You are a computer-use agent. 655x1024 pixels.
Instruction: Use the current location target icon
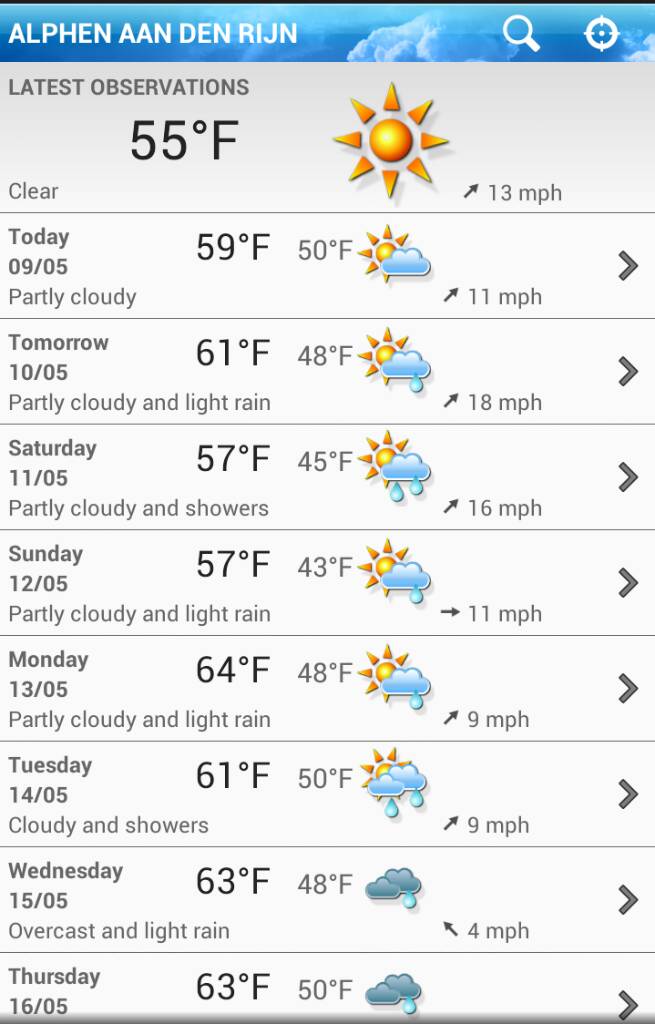tap(601, 33)
